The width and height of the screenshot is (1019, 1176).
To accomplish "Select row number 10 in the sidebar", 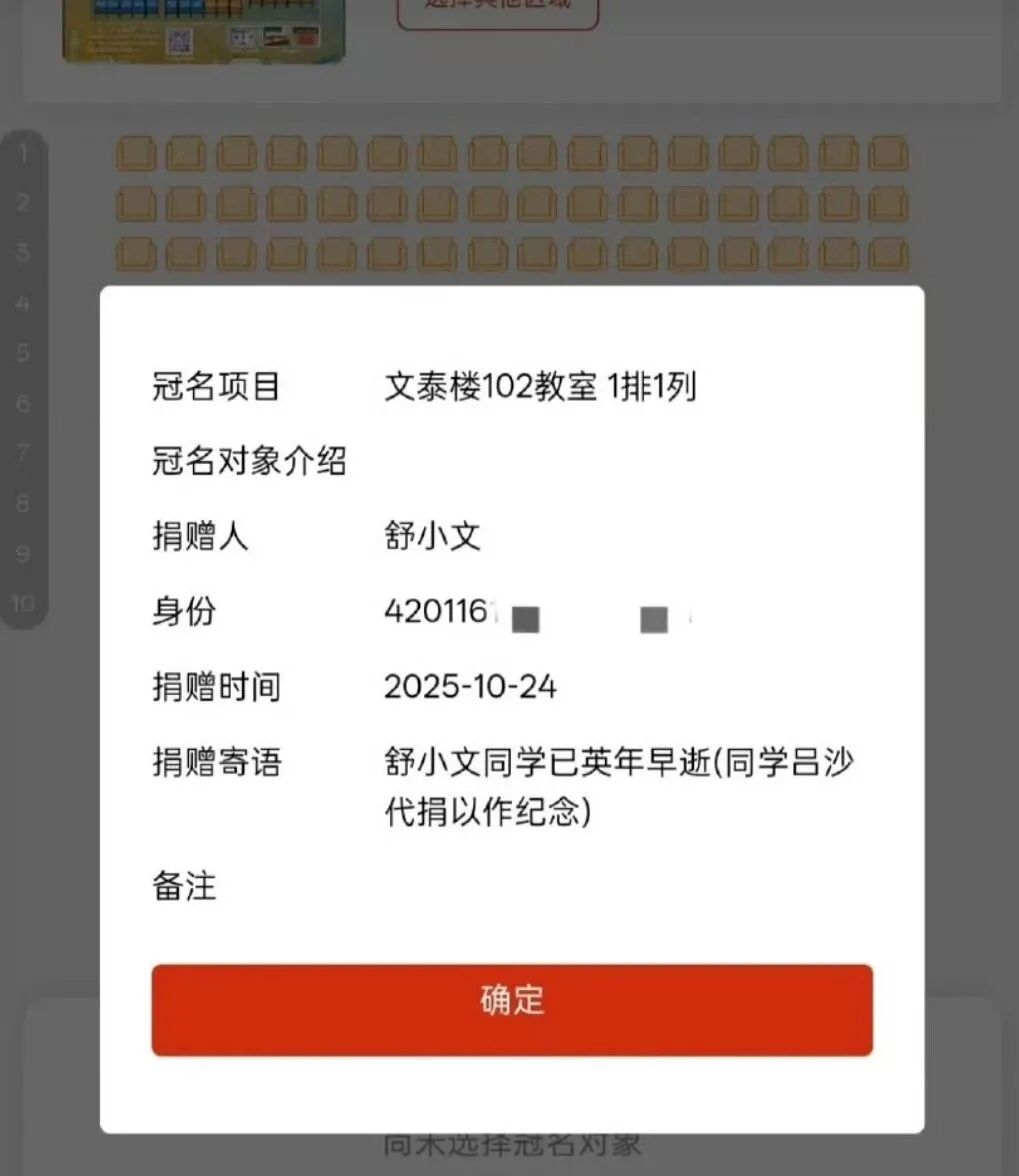I will click(x=22, y=603).
